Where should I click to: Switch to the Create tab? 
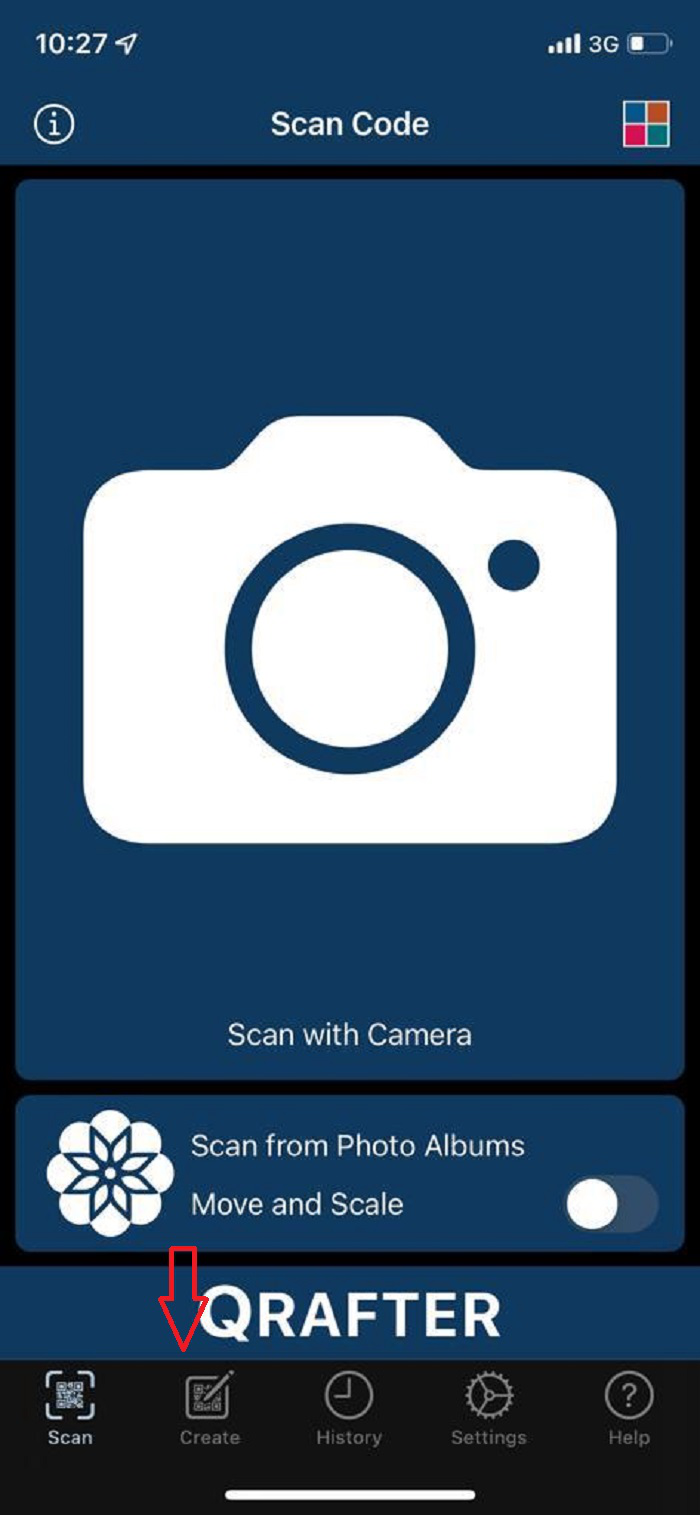point(210,1408)
